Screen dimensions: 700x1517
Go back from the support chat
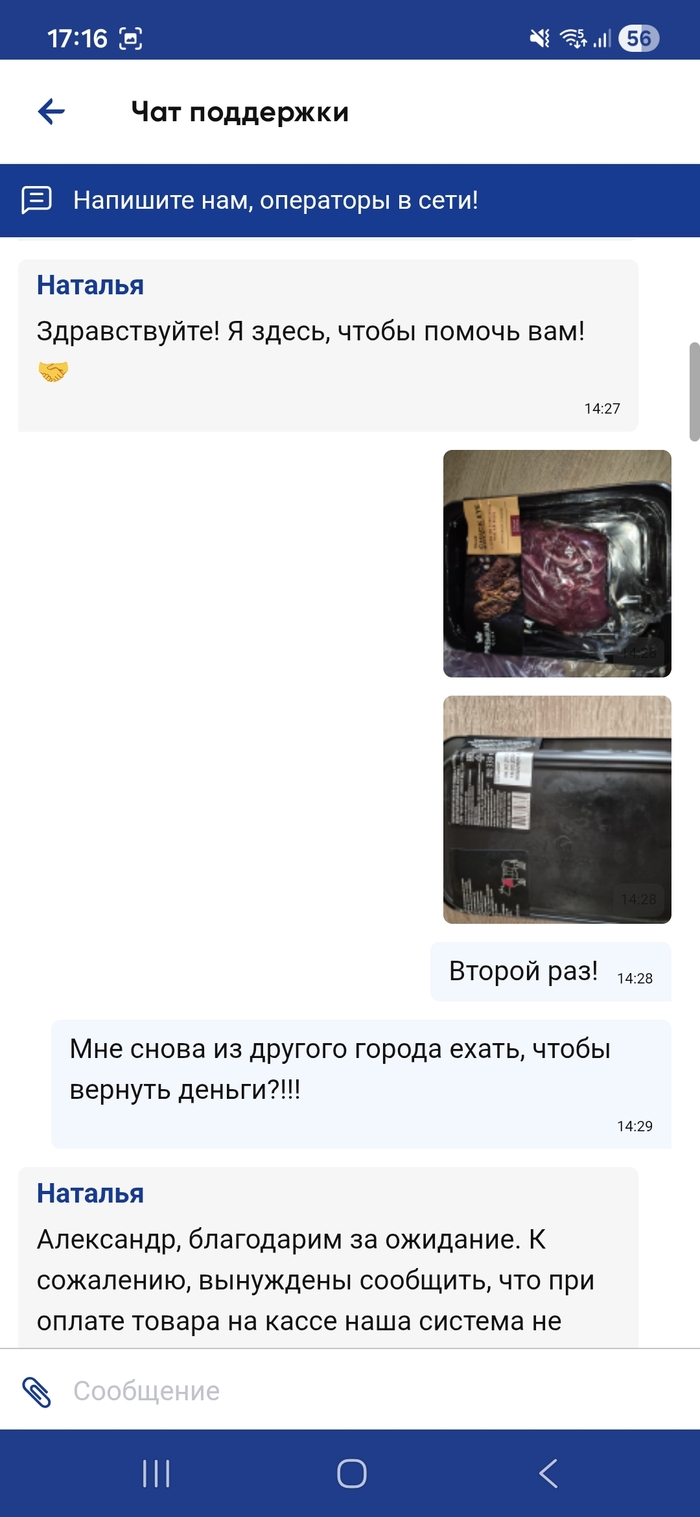pos(51,112)
